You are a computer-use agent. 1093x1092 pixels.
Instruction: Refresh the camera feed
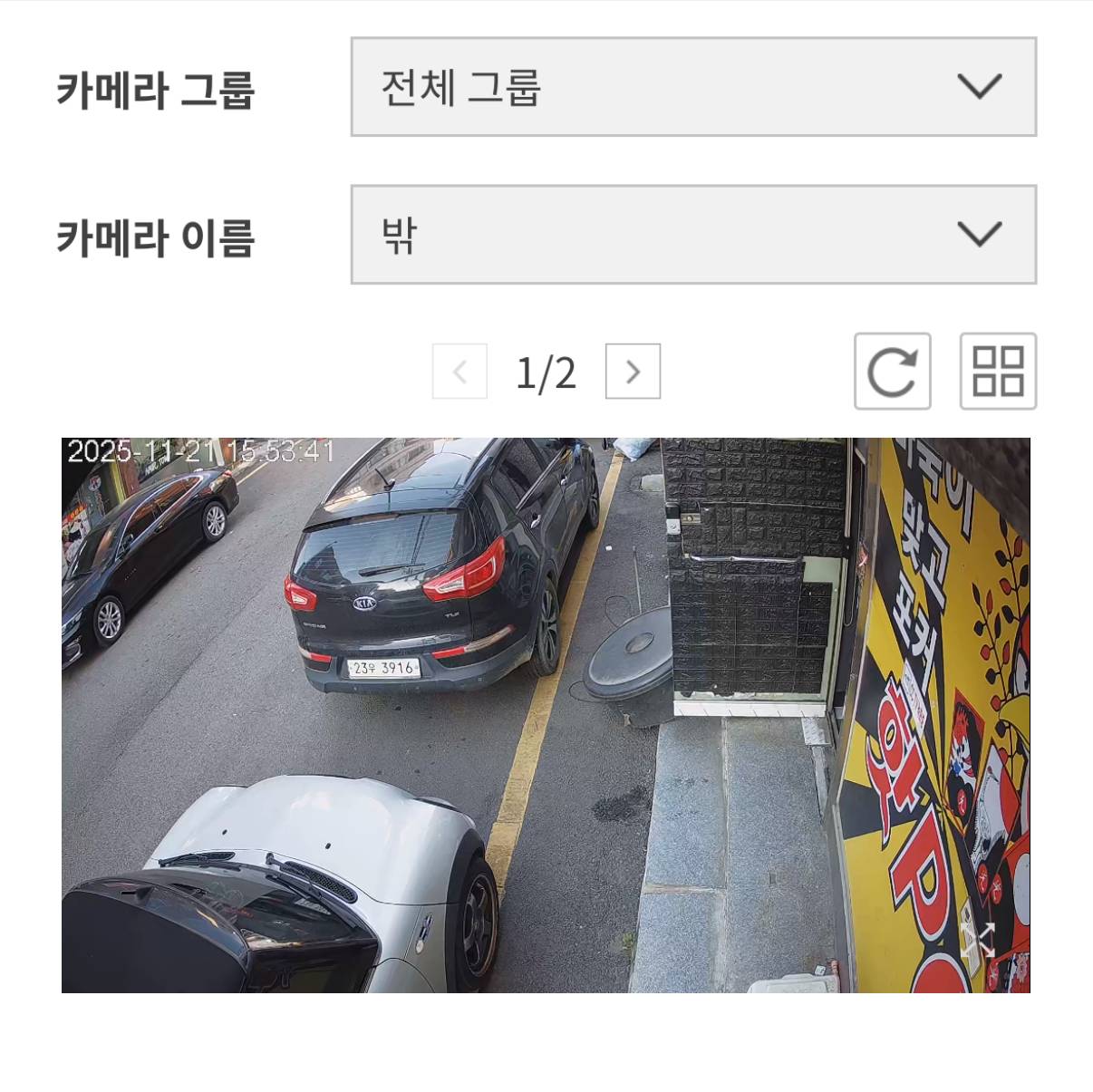(x=892, y=372)
